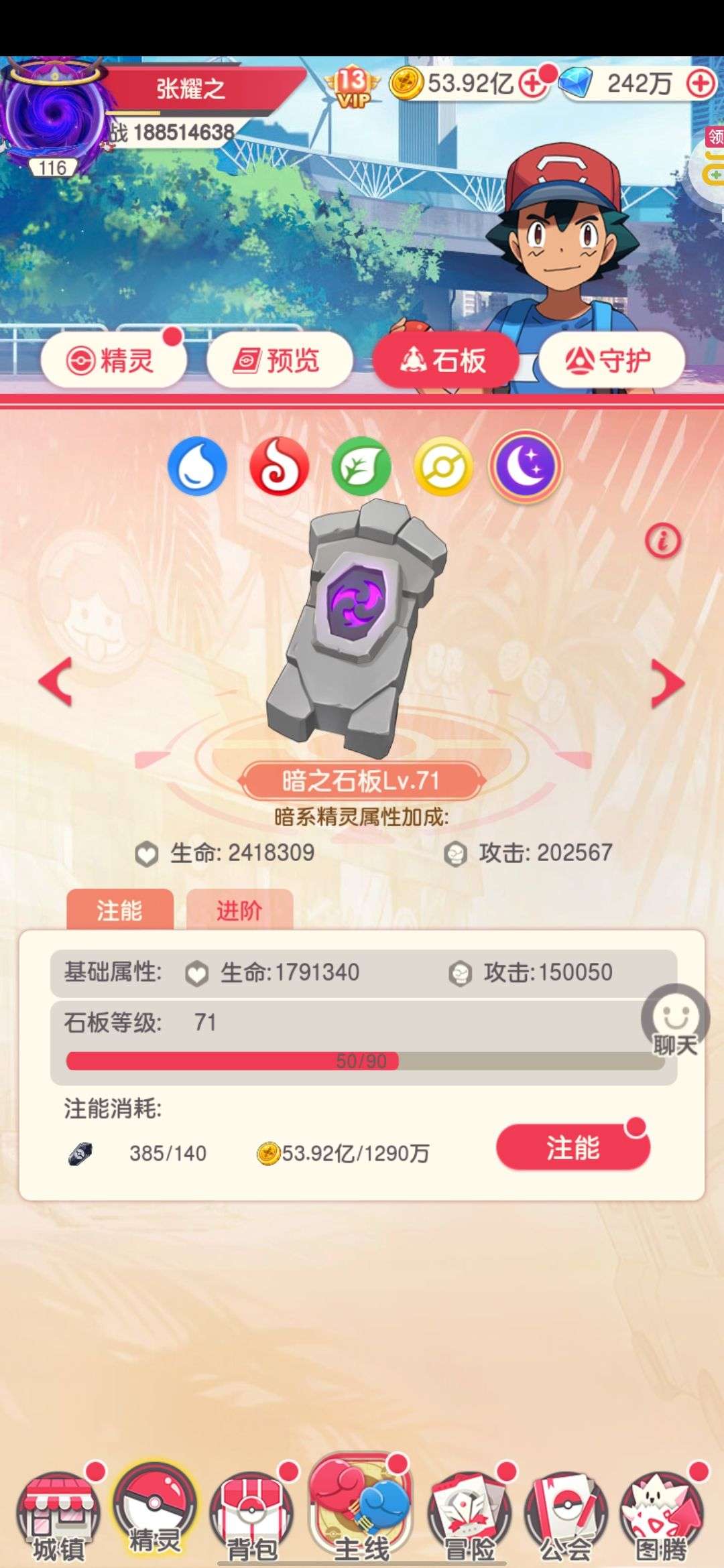Switch to the 守护 tab
724x1568 pixels.
[611, 361]
